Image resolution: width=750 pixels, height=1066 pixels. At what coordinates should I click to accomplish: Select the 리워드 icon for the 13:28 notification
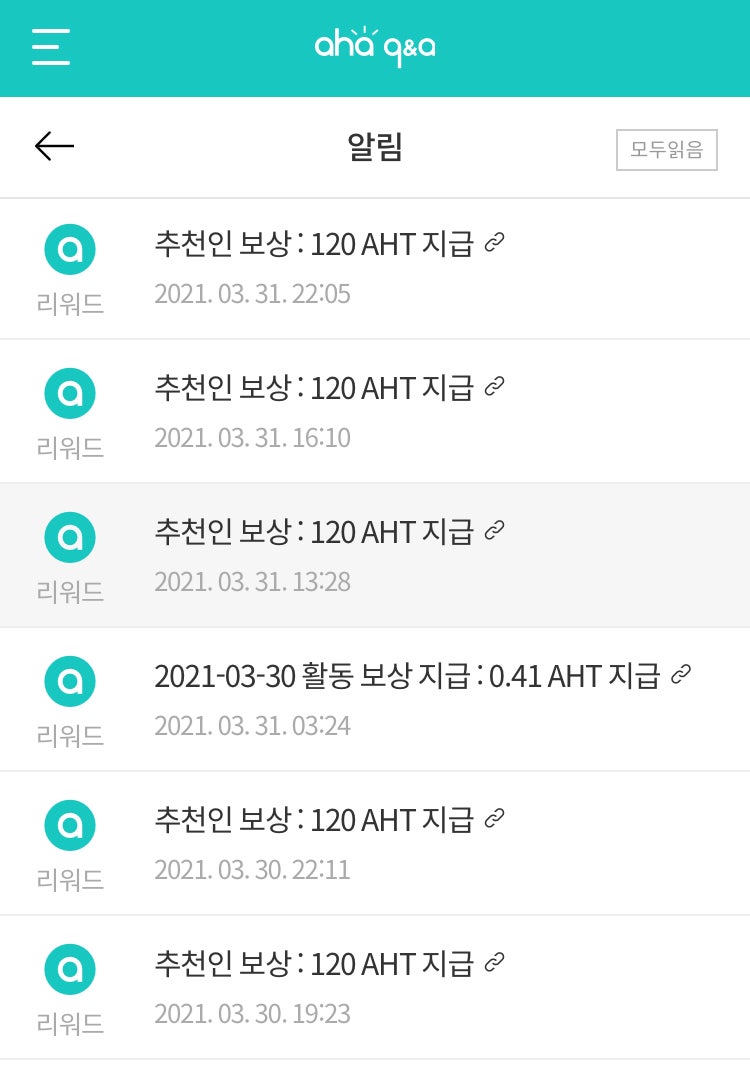69,537
